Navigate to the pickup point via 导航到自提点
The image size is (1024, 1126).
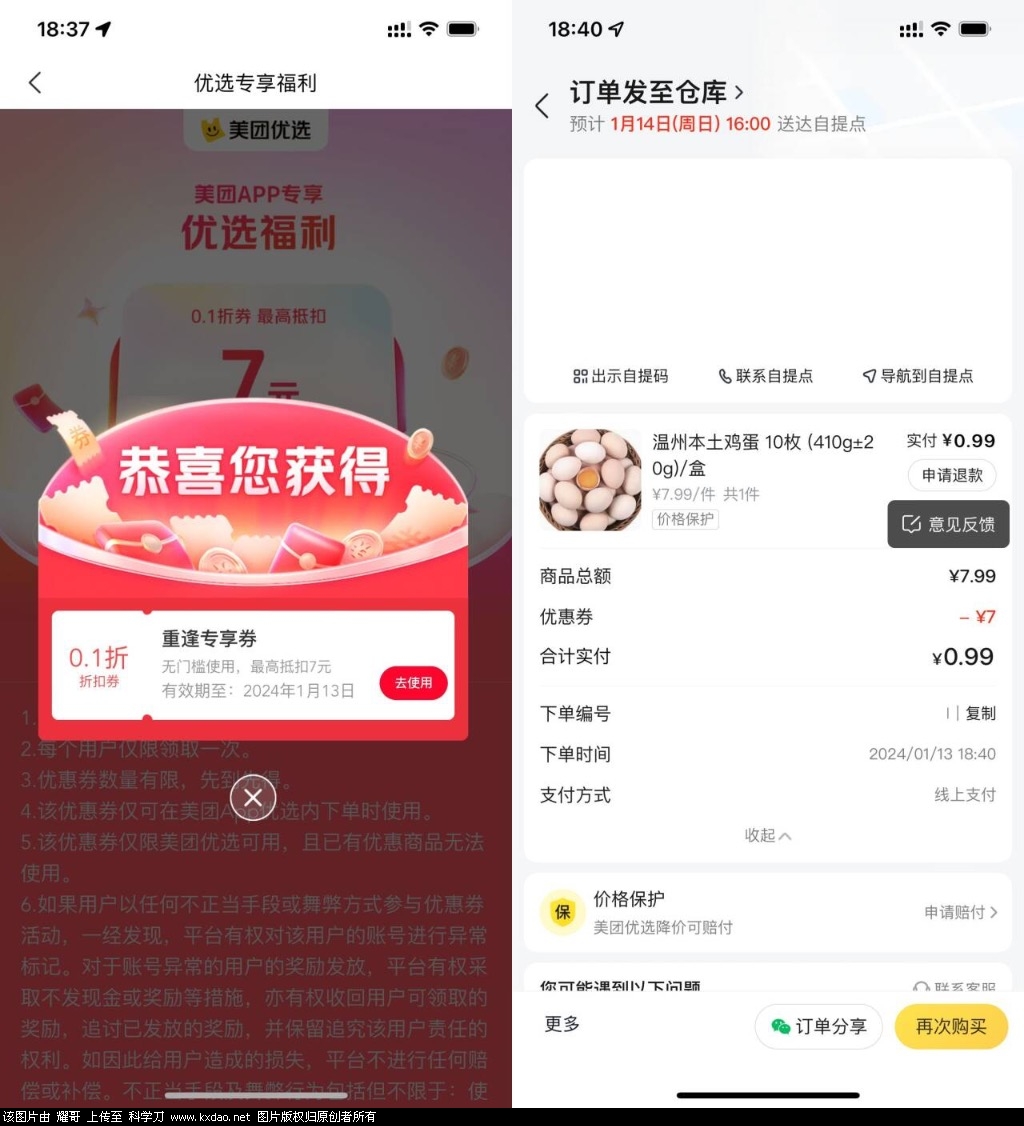[x=917, y=376]
